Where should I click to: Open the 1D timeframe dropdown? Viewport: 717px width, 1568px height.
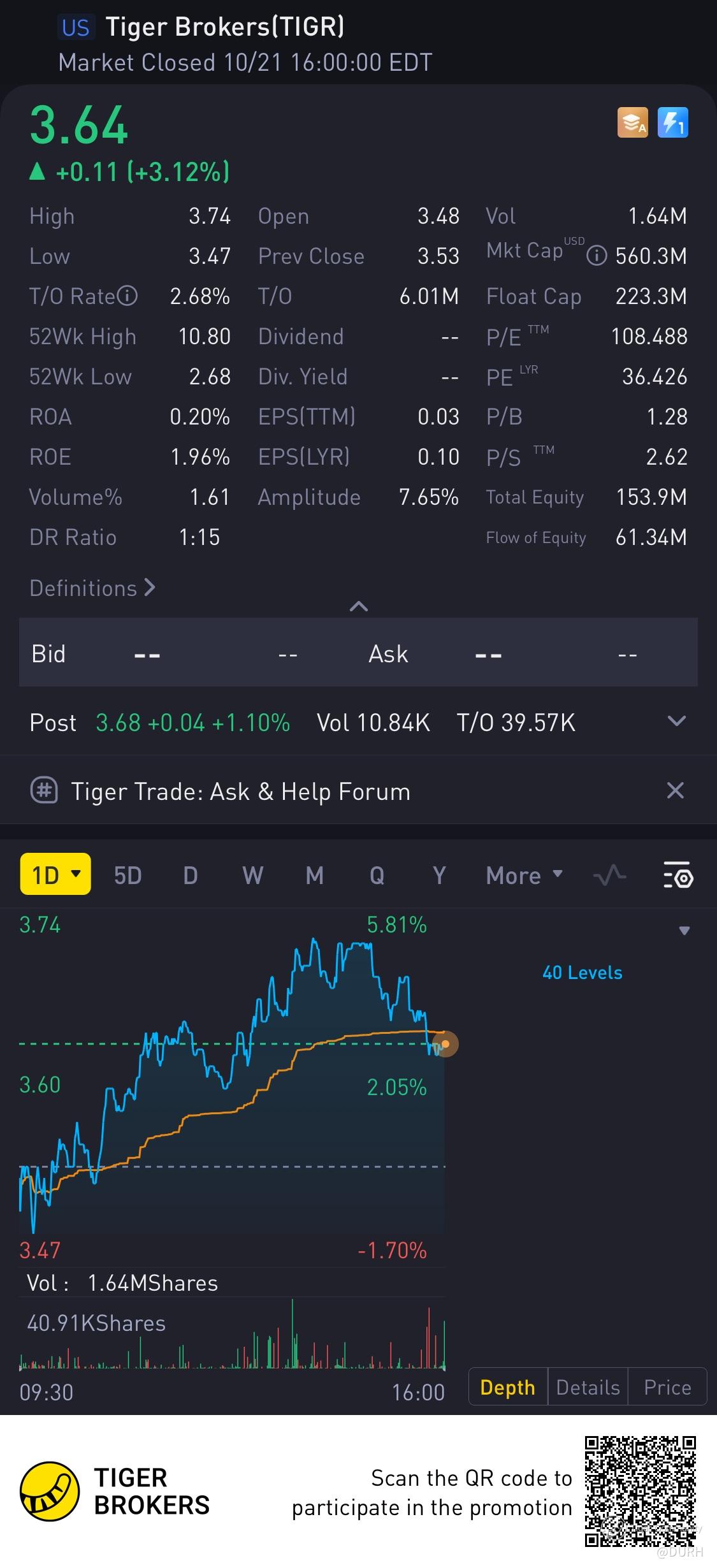tap(55, 875)
